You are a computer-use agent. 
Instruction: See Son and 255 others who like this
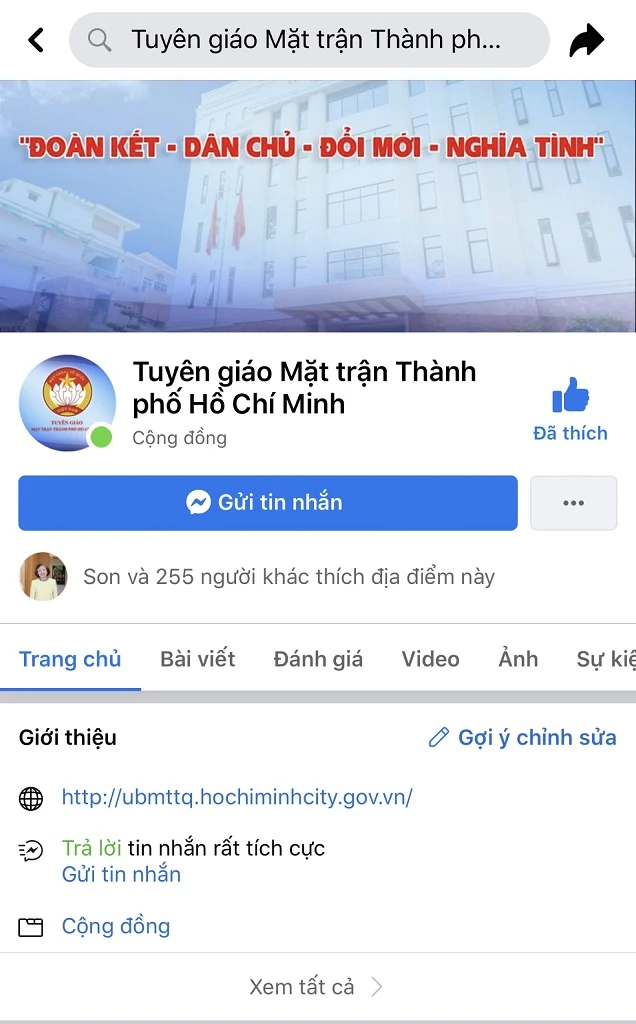pos(288,577)
